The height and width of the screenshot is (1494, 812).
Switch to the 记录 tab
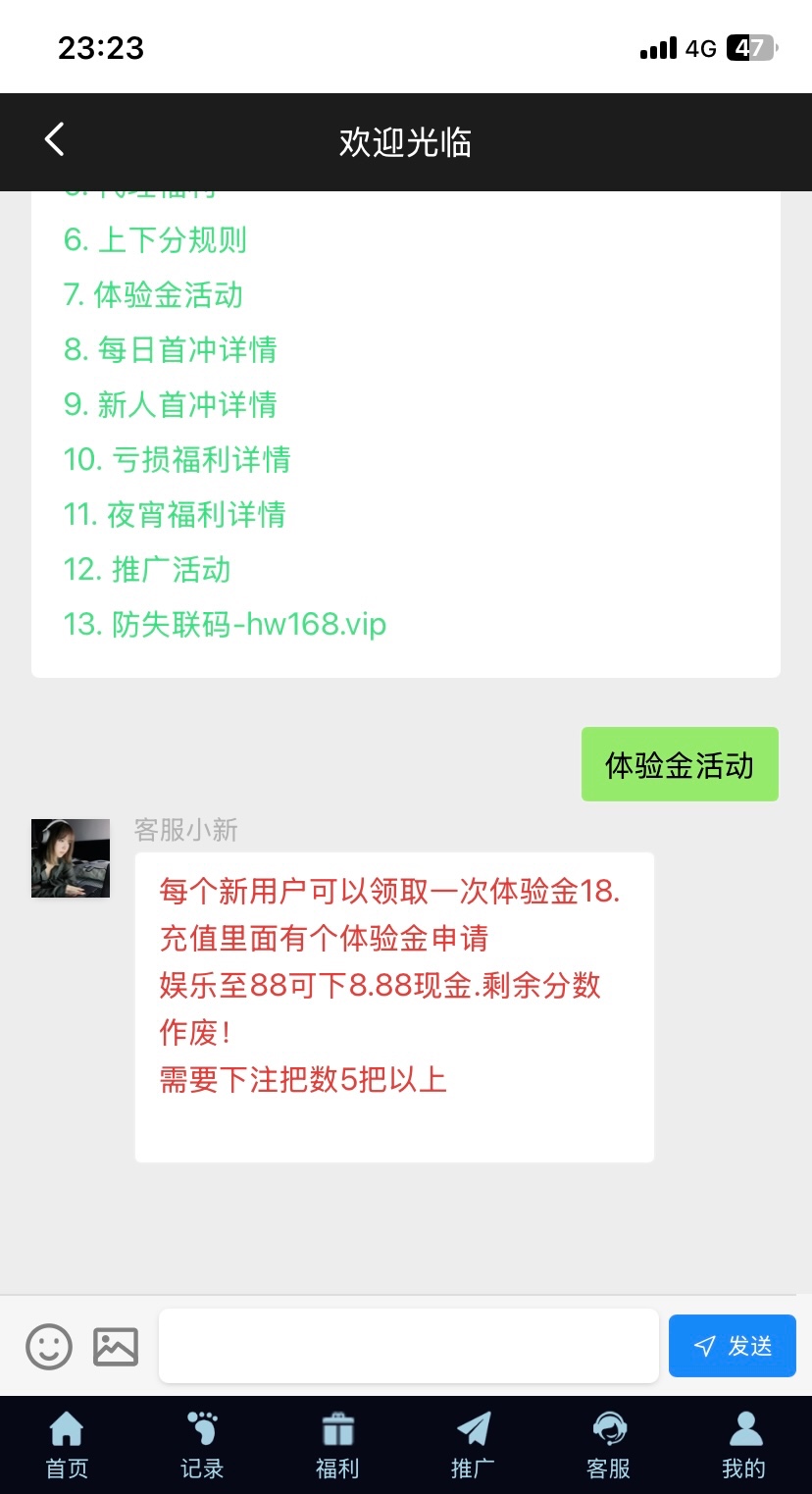202,1445
